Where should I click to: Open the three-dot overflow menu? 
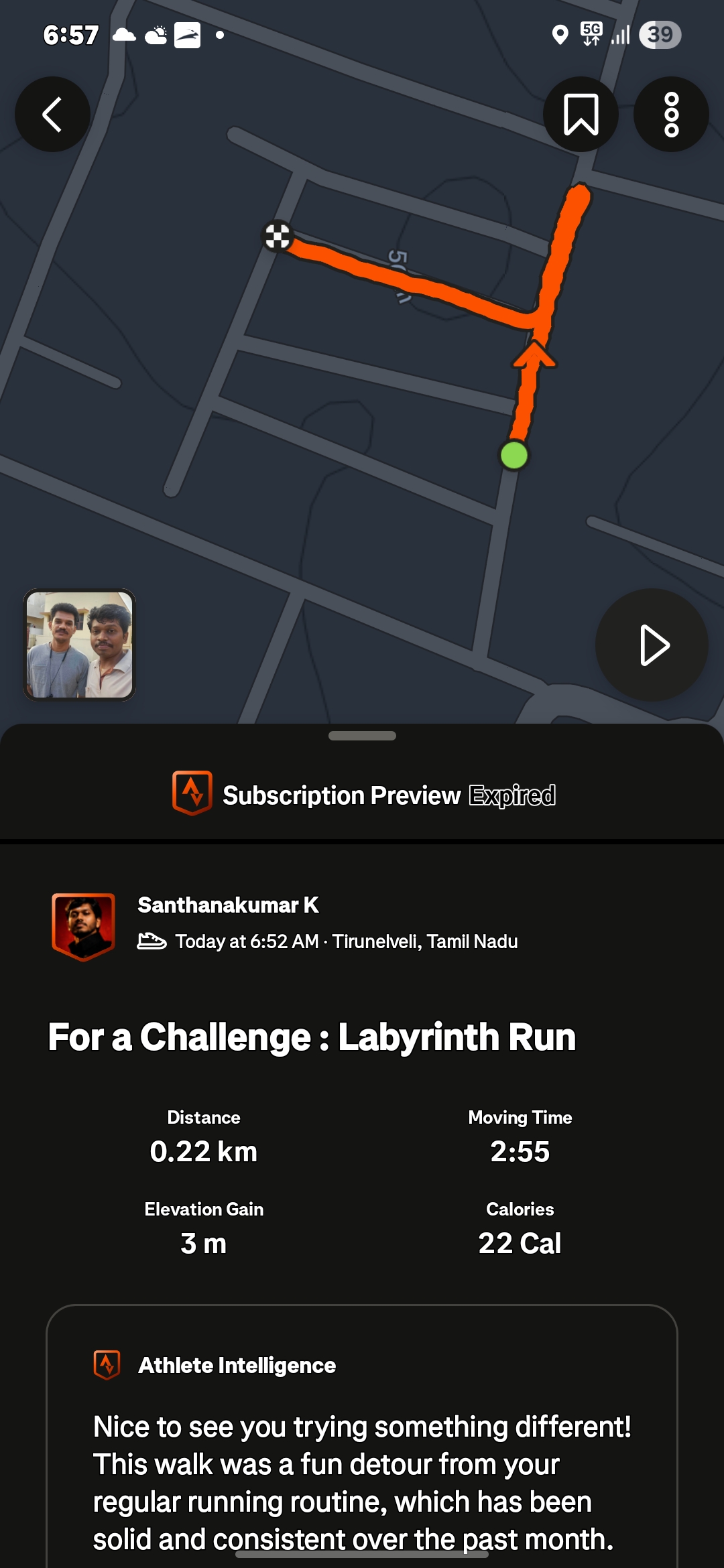[x=671, y=115]
